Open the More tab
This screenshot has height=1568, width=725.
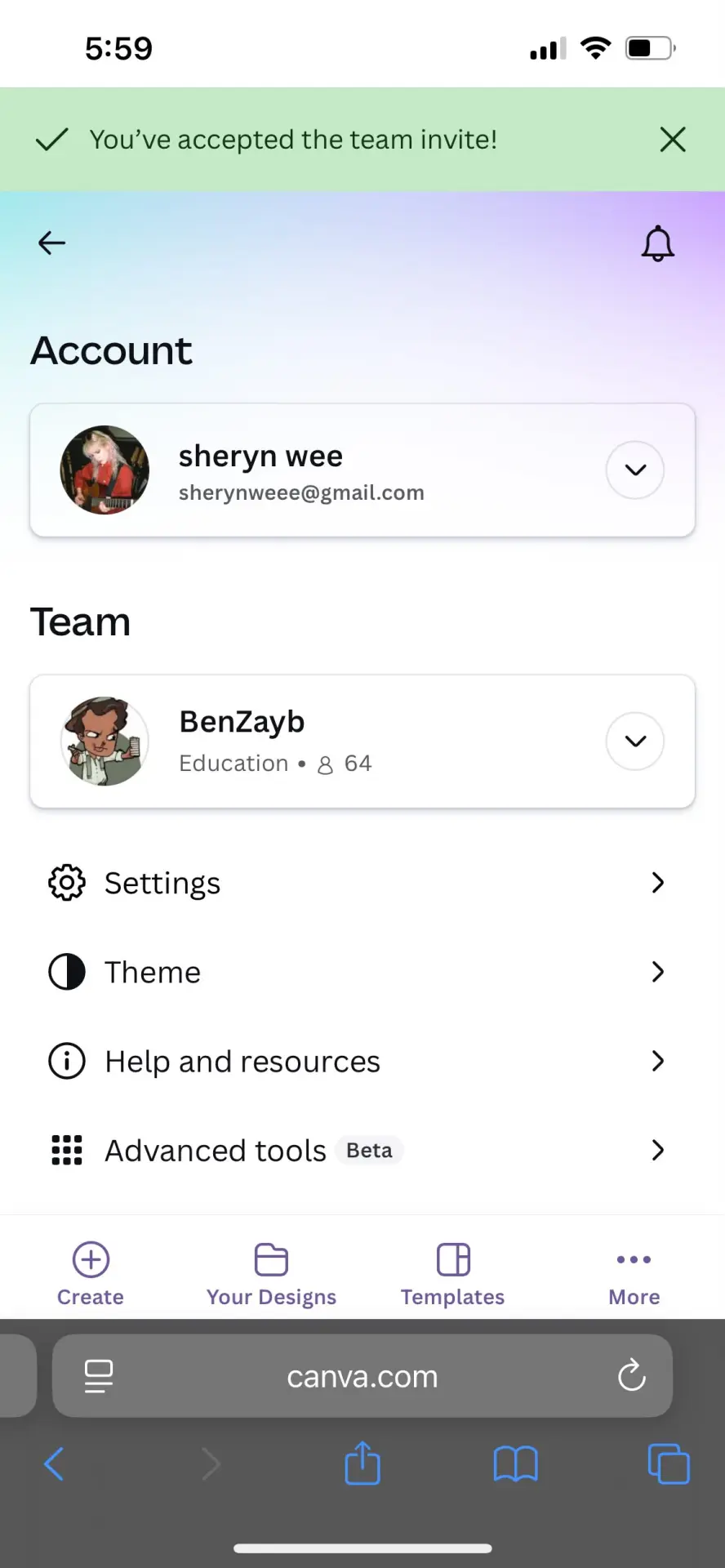pyautogui.click(x=634, y=1274)
